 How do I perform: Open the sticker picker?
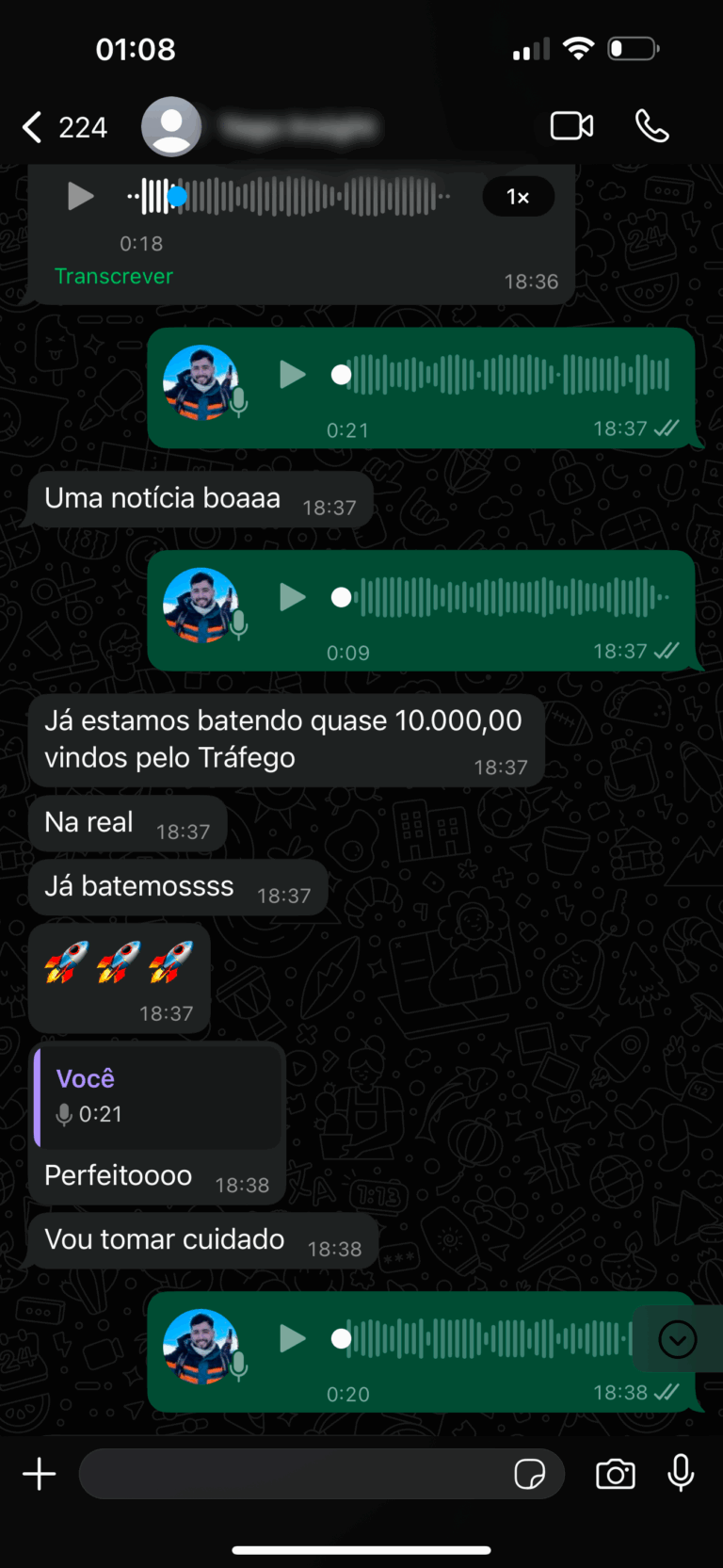pyautogui.click(x=530, y=1474)
